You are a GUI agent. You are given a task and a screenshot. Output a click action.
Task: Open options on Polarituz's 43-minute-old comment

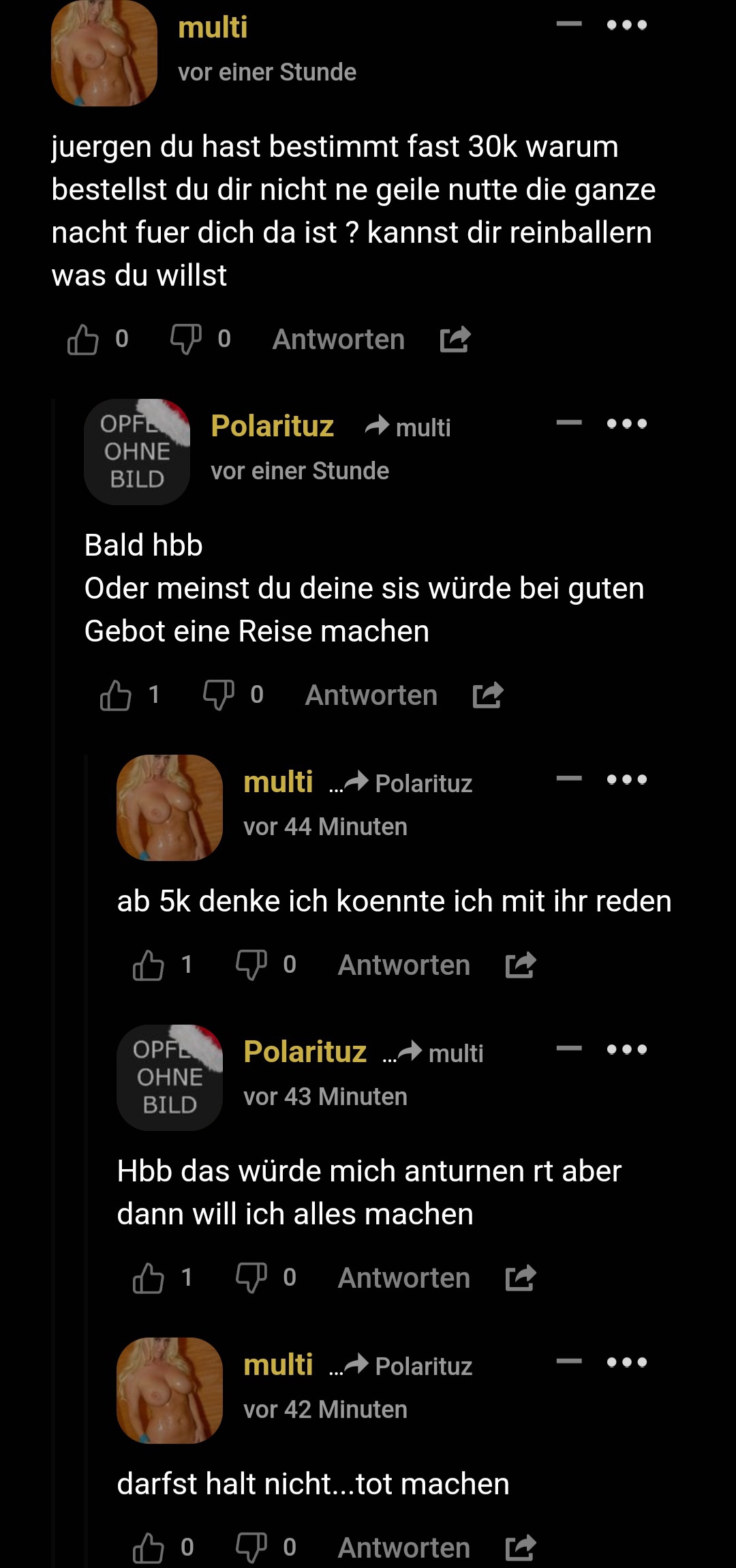click(626, 1049)
